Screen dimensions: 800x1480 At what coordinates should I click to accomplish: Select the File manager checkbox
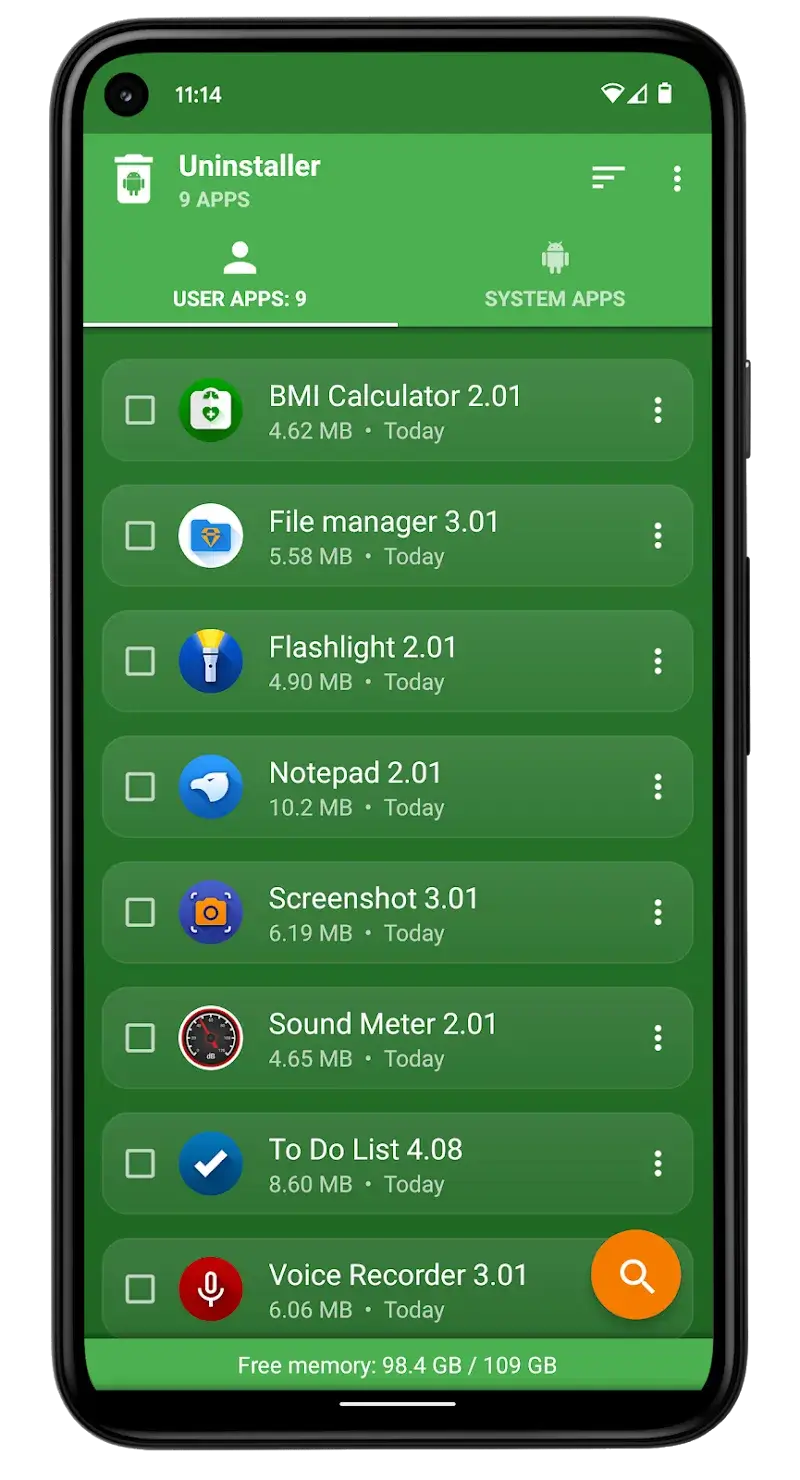(x=140, y=536)
